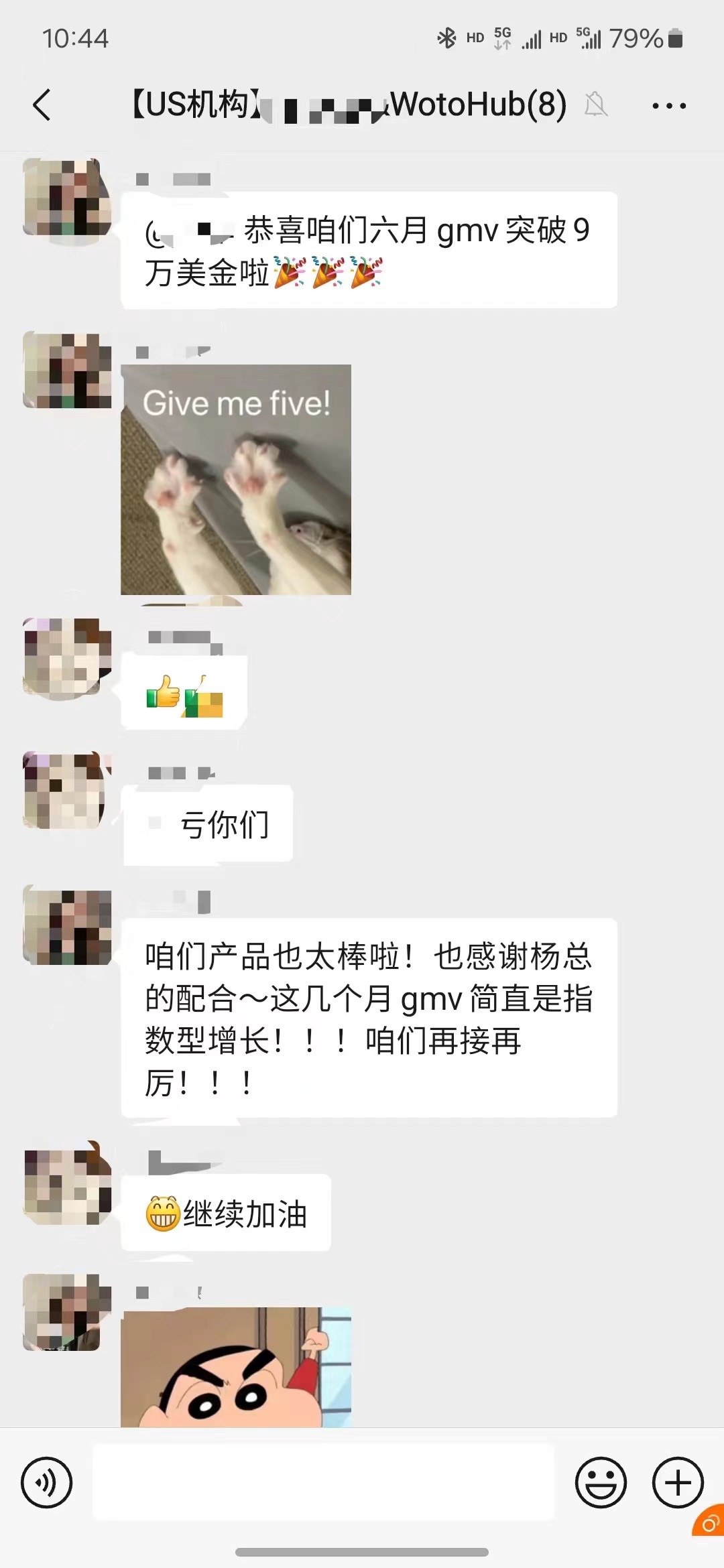Open avatar of the gmv 突破 message sender
This screenshot has height=1568, width=724.
tap(67, 197)
